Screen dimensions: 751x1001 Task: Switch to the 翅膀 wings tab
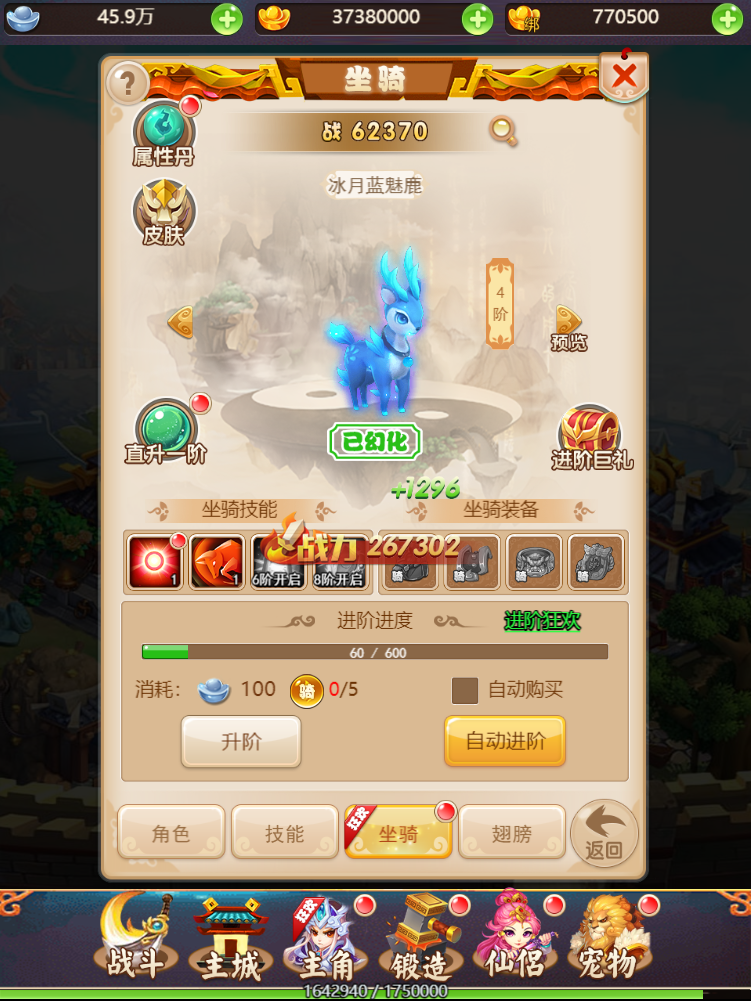point(511,833)
